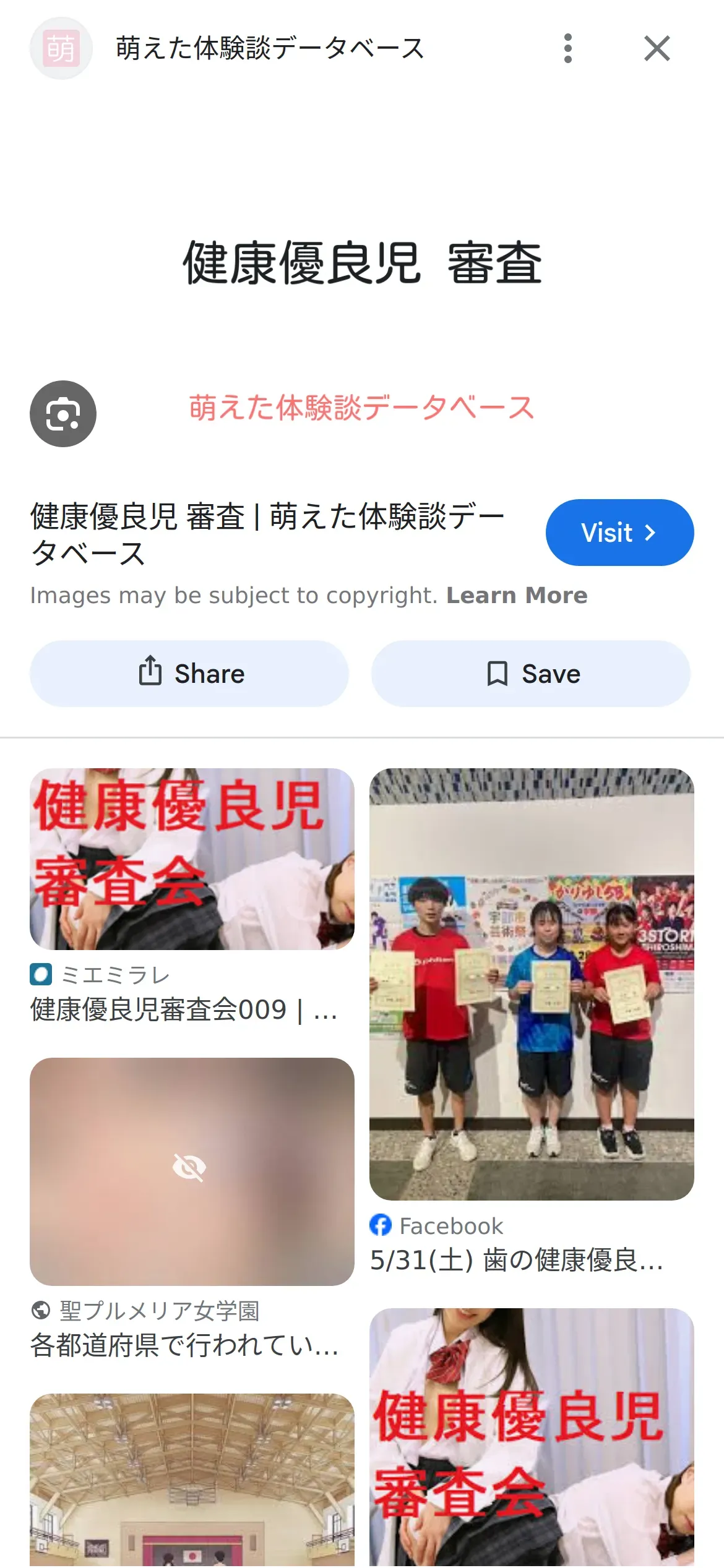Save this image to collections

tap(530, 674)
